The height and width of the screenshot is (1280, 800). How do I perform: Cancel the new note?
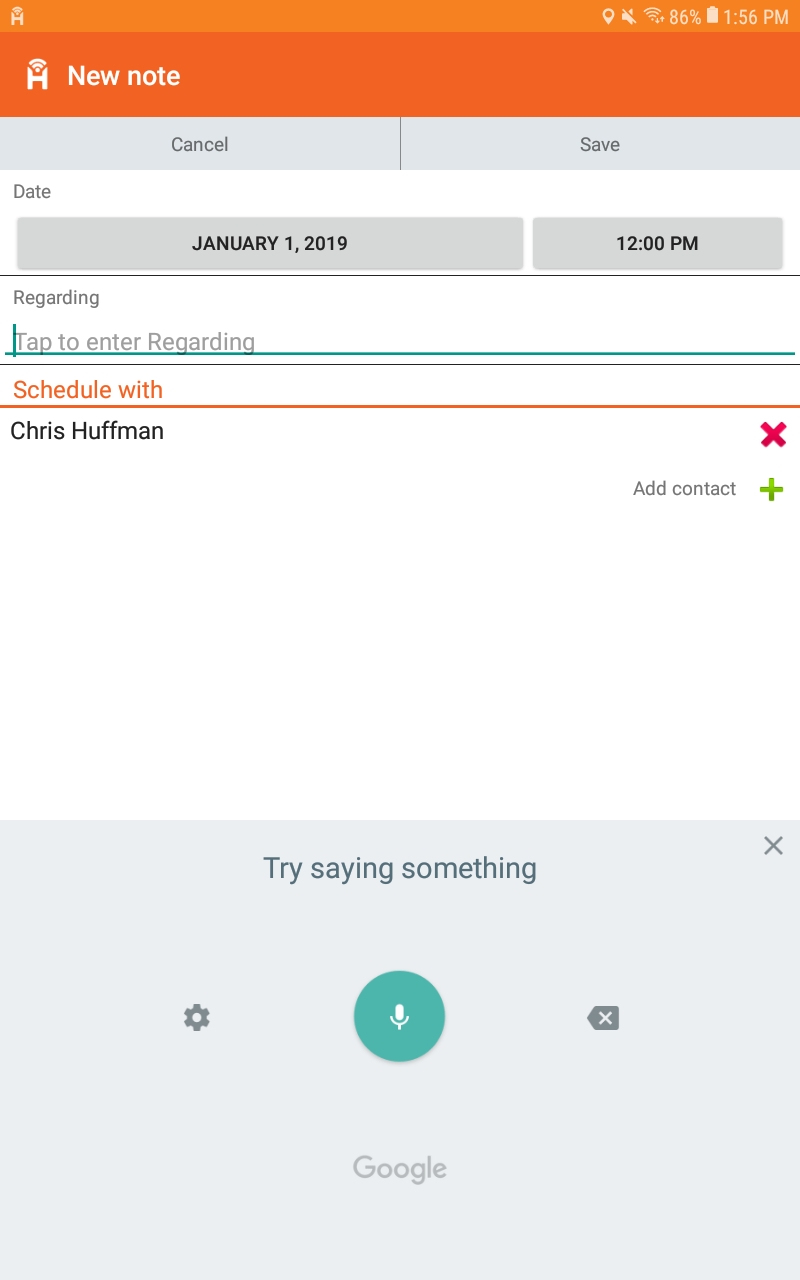[200, 144]
